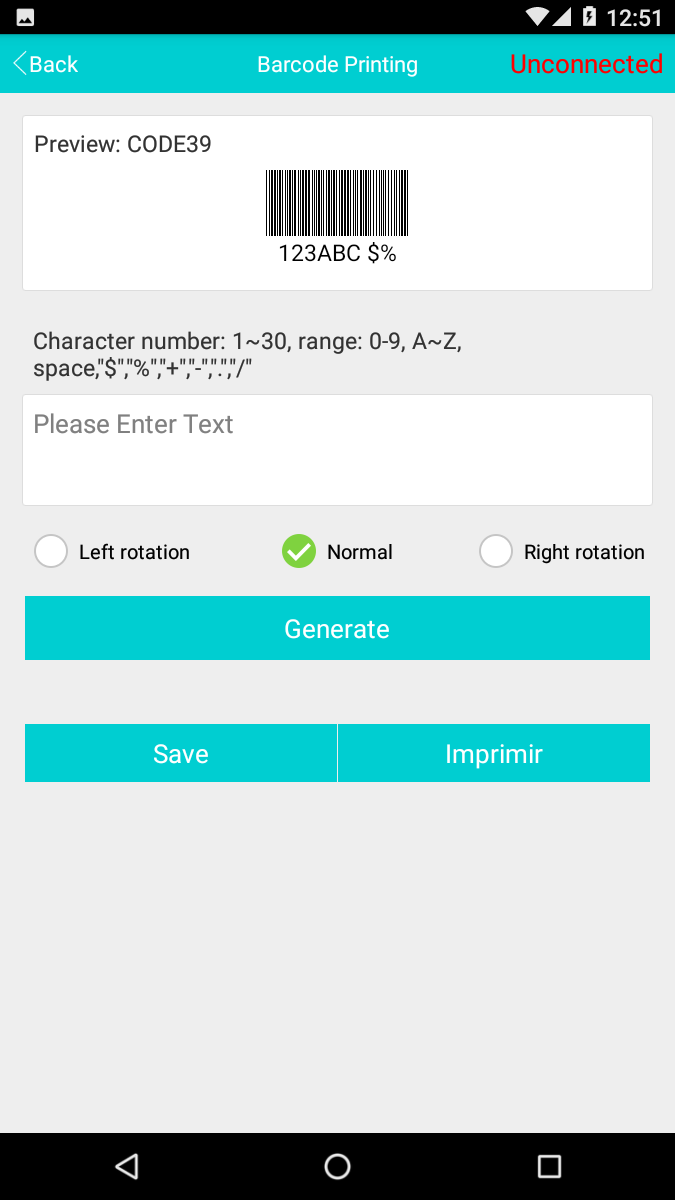Image resolution: width=675 pixels, height=1200 pixels.
Task: Go back using the Back button
Action: pyautogui.click(x=45, y=64)
